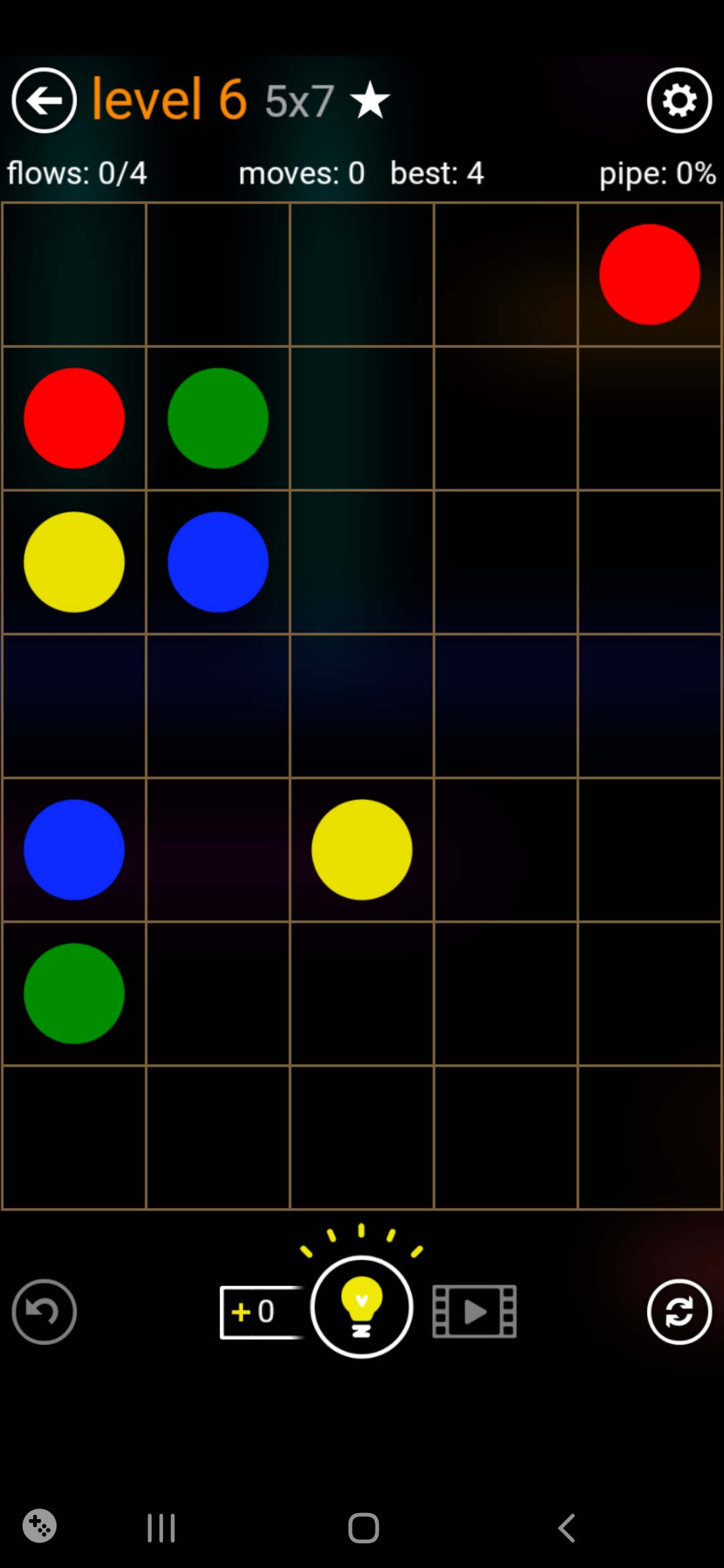
Task: Restart the level with refresh icon
Action: coord(679,1311)
